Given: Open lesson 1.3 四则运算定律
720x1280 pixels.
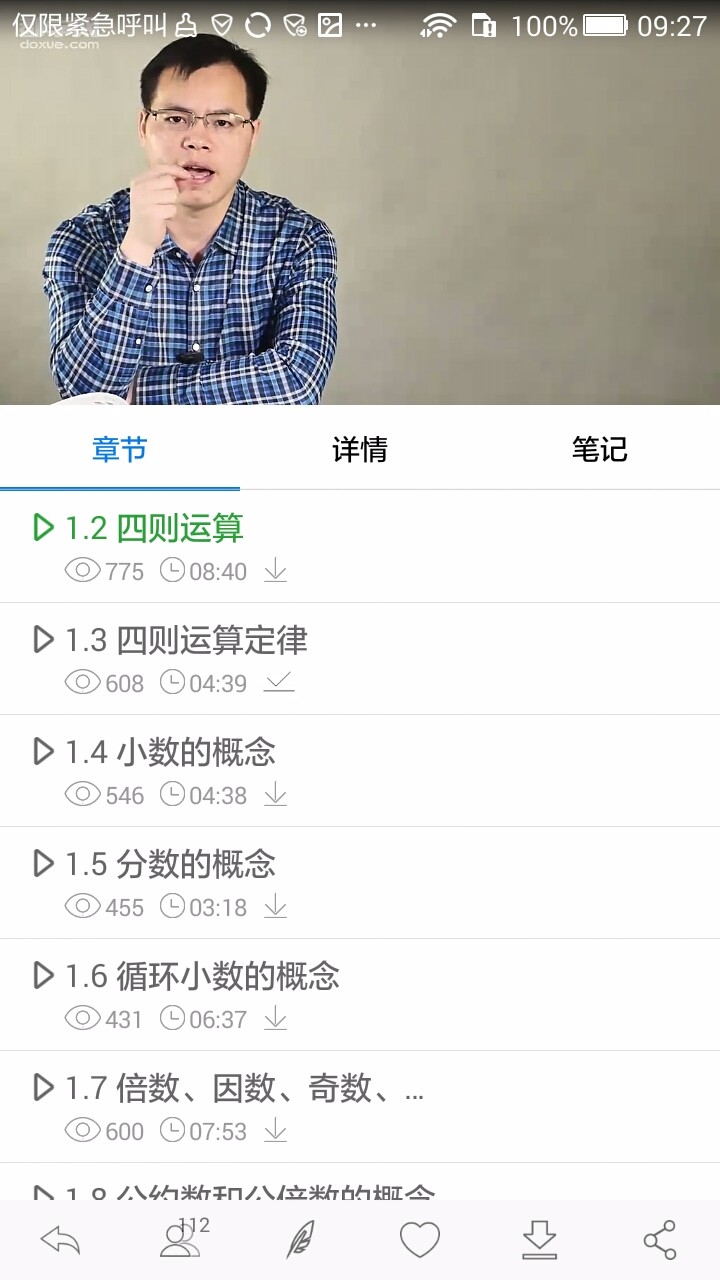Looking at the screenshot, I should click(186, 640).
